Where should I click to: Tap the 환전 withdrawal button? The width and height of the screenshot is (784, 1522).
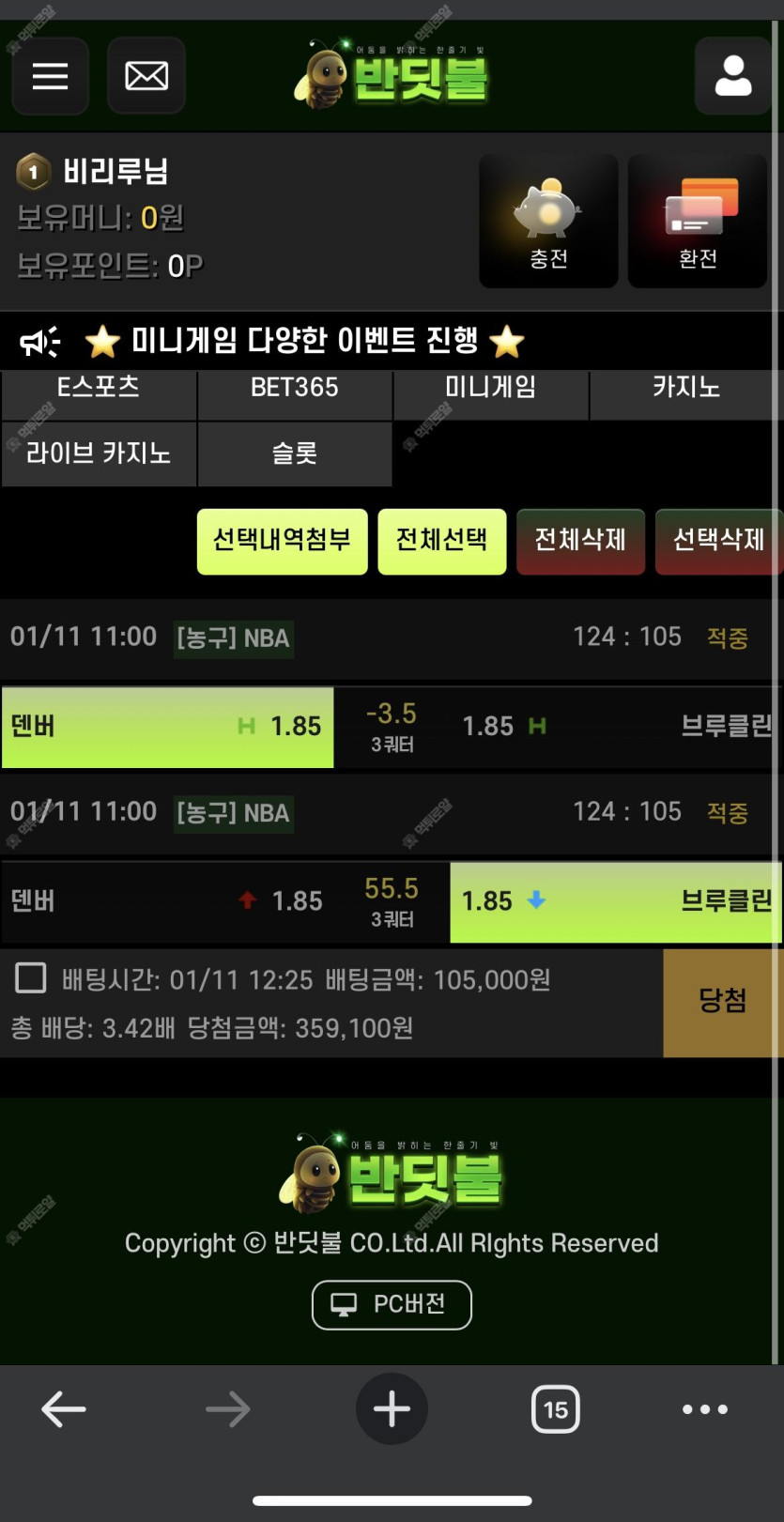(x=698, y=222)
